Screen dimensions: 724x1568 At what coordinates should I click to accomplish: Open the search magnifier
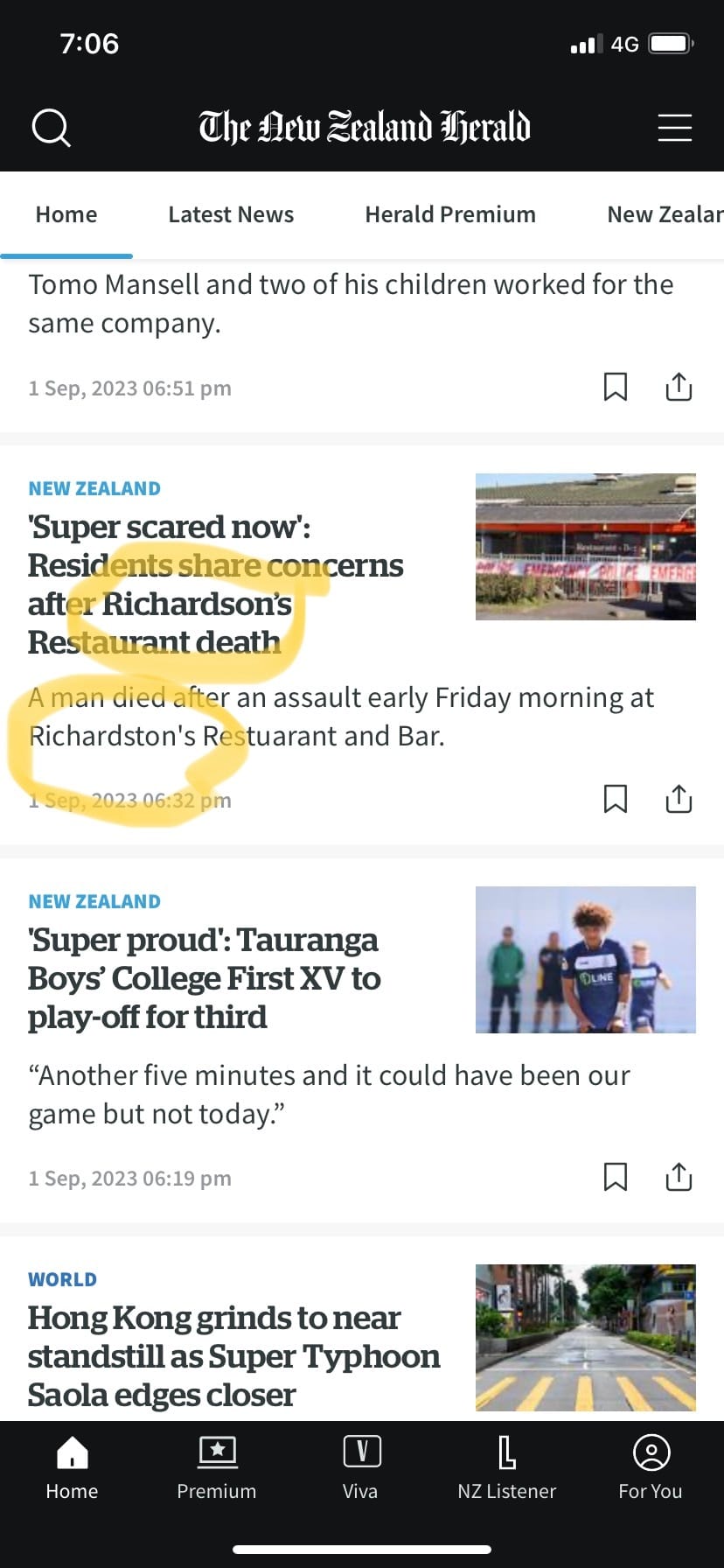click(51, 128)
